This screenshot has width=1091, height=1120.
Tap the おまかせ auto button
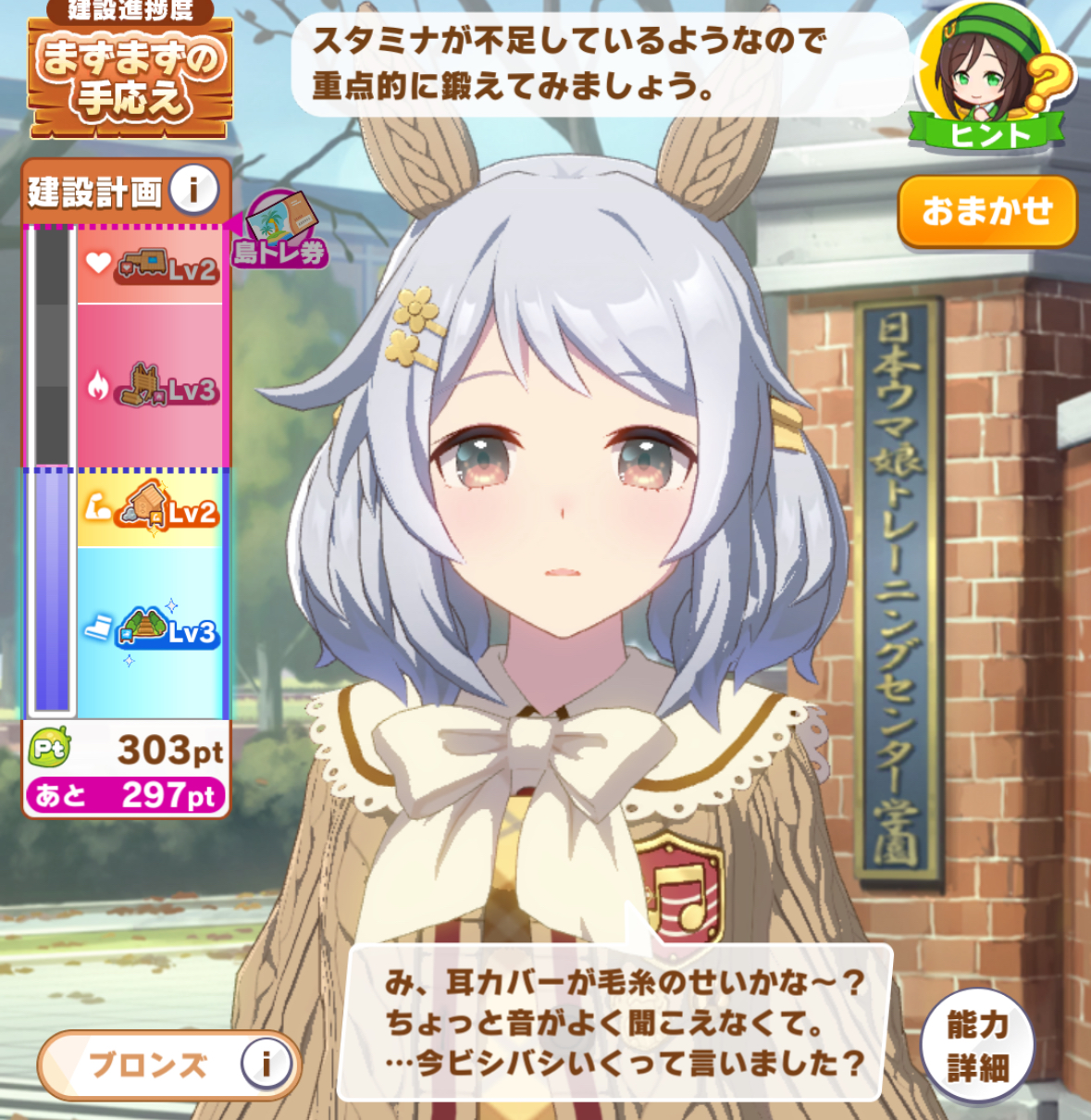tap(986, 212)
